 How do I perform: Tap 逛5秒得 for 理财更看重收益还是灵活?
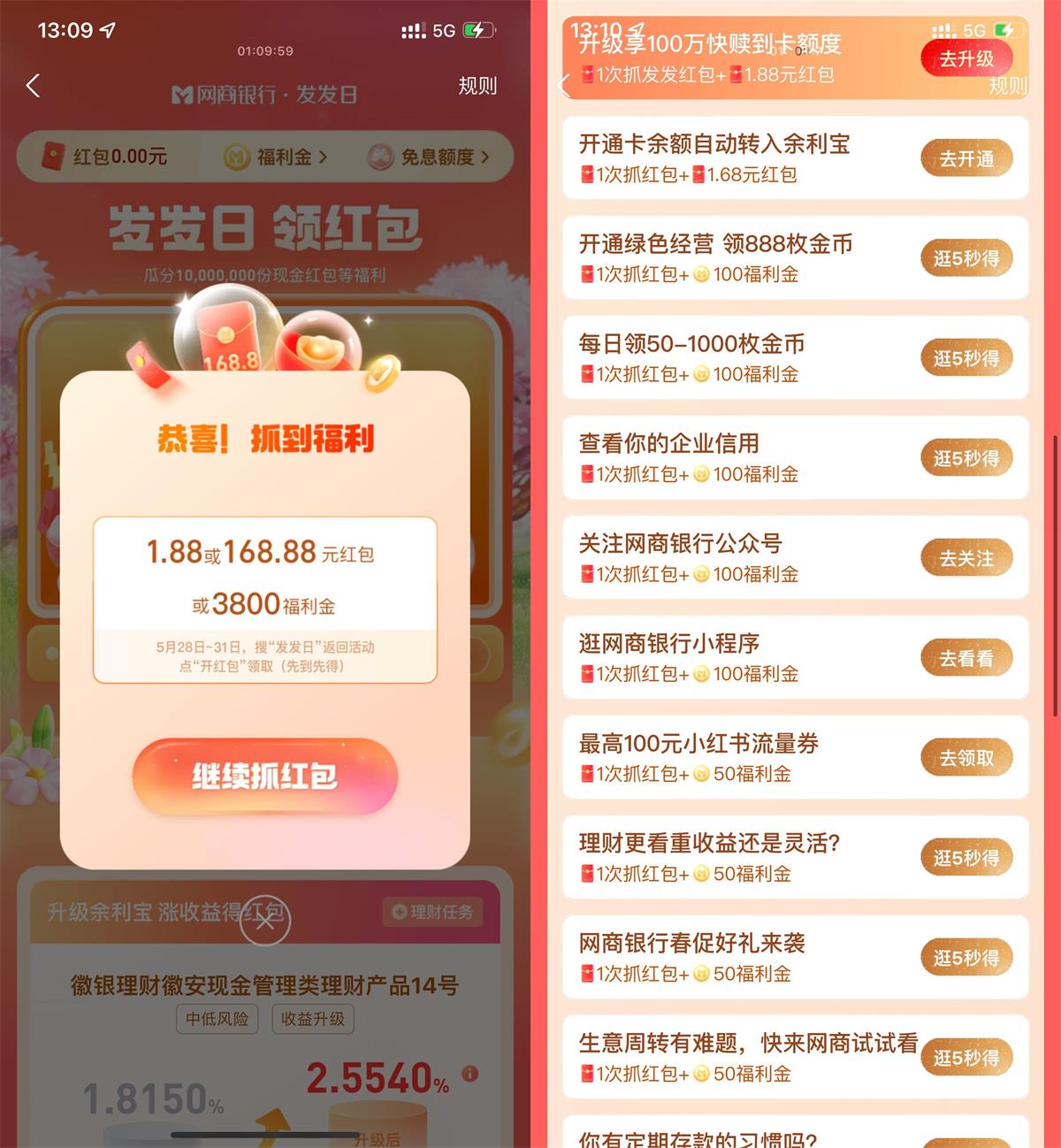[966, 858]
